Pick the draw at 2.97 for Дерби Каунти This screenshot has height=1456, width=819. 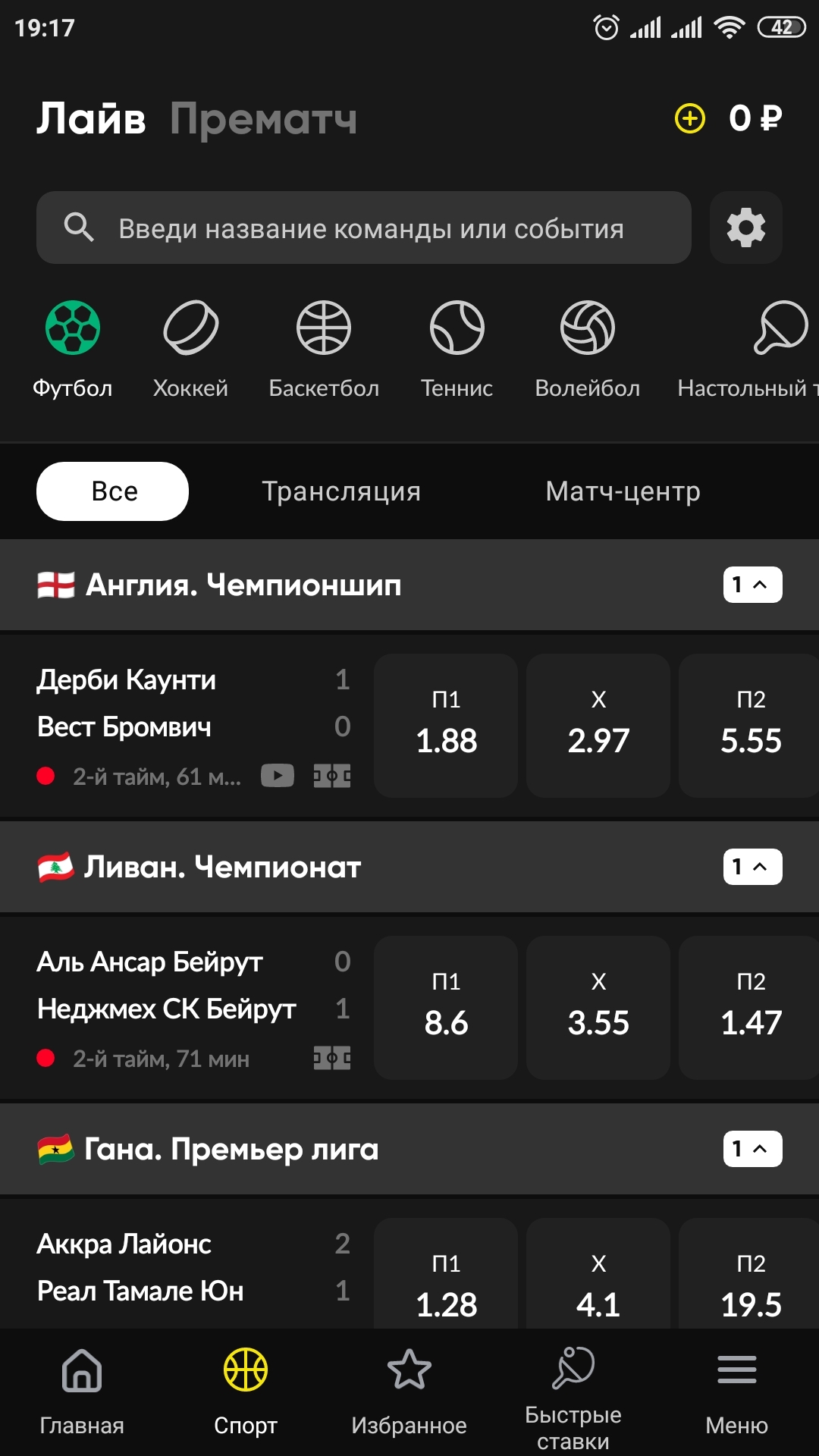(x=598, y=726)
